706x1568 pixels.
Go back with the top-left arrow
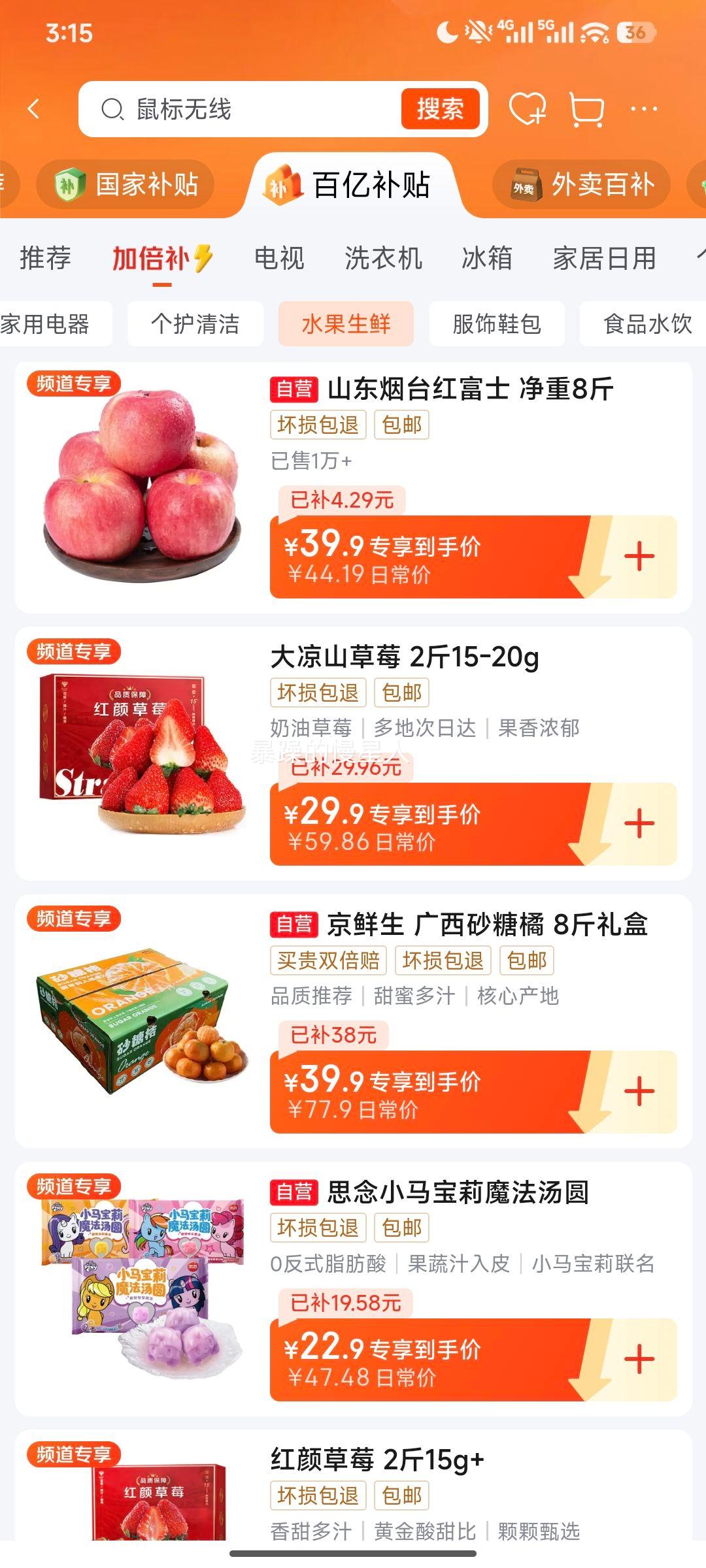[34, 109]
